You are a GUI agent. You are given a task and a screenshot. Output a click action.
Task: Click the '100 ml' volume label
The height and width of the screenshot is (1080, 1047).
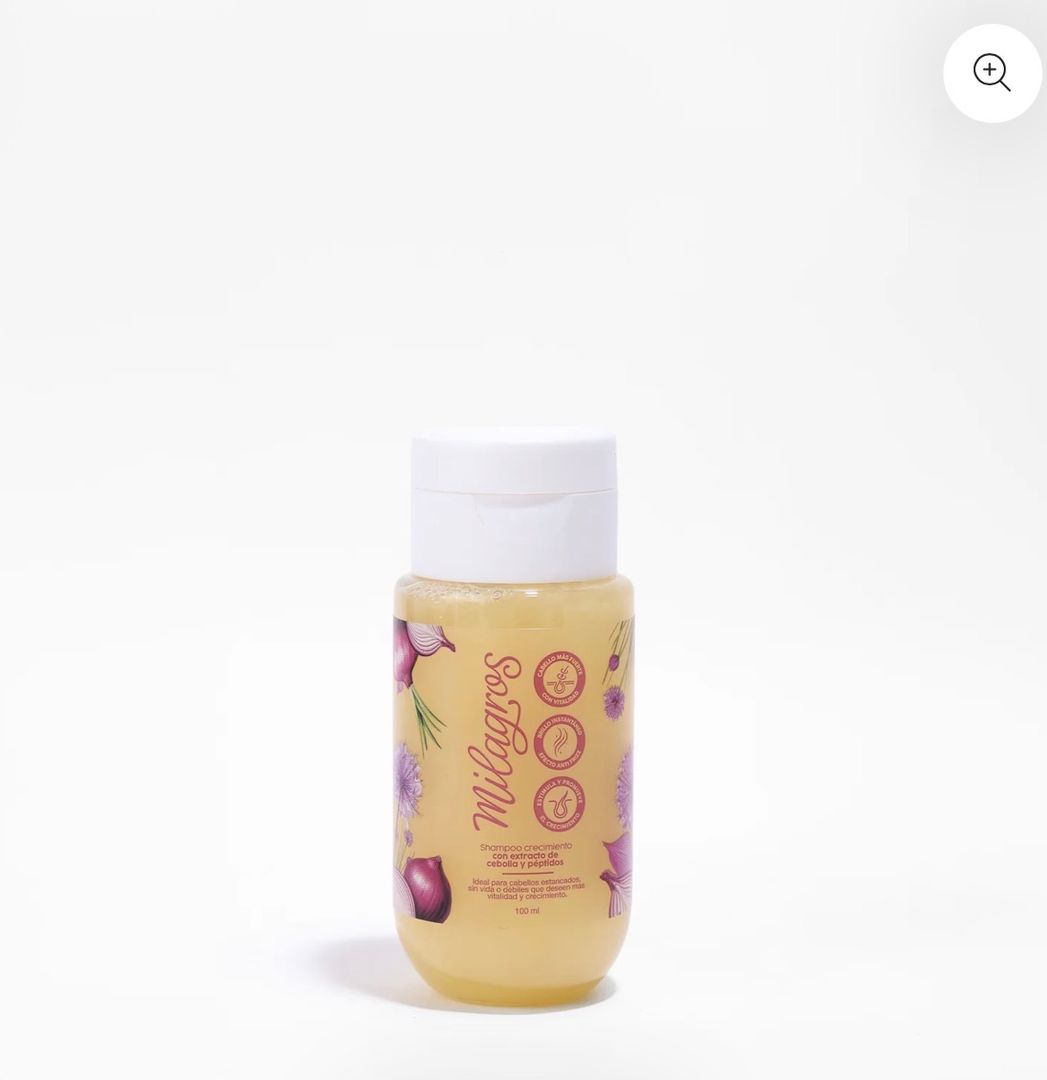coord(526,912)
